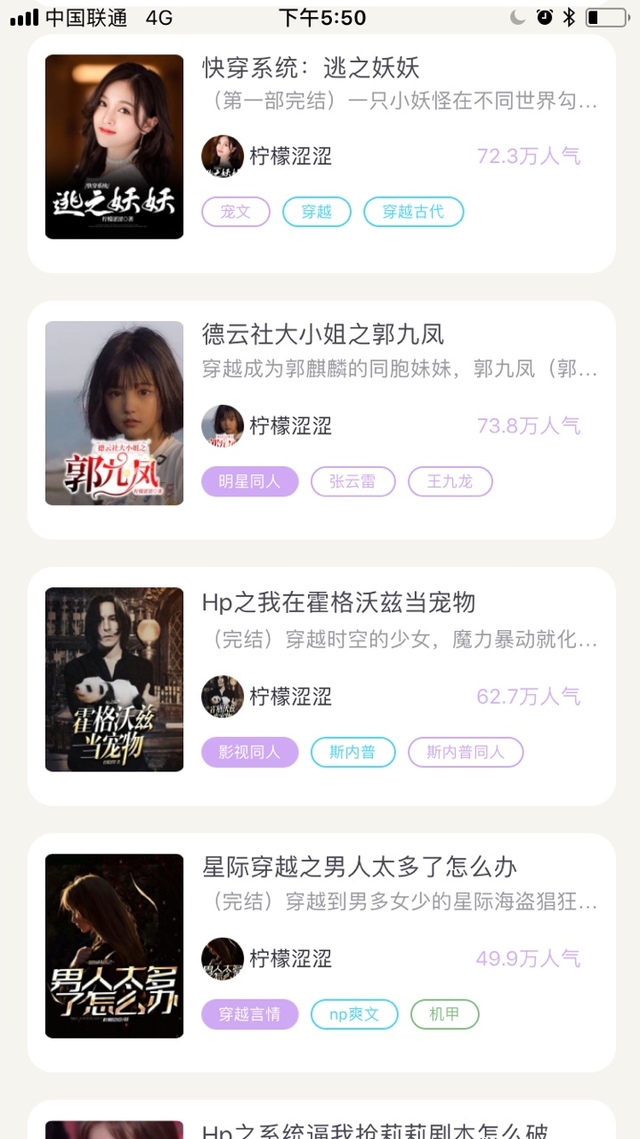The height and width of the screenshot is (1139, 640).
Task: Select the 宠文 tag chip
Action: click(236, 212)
